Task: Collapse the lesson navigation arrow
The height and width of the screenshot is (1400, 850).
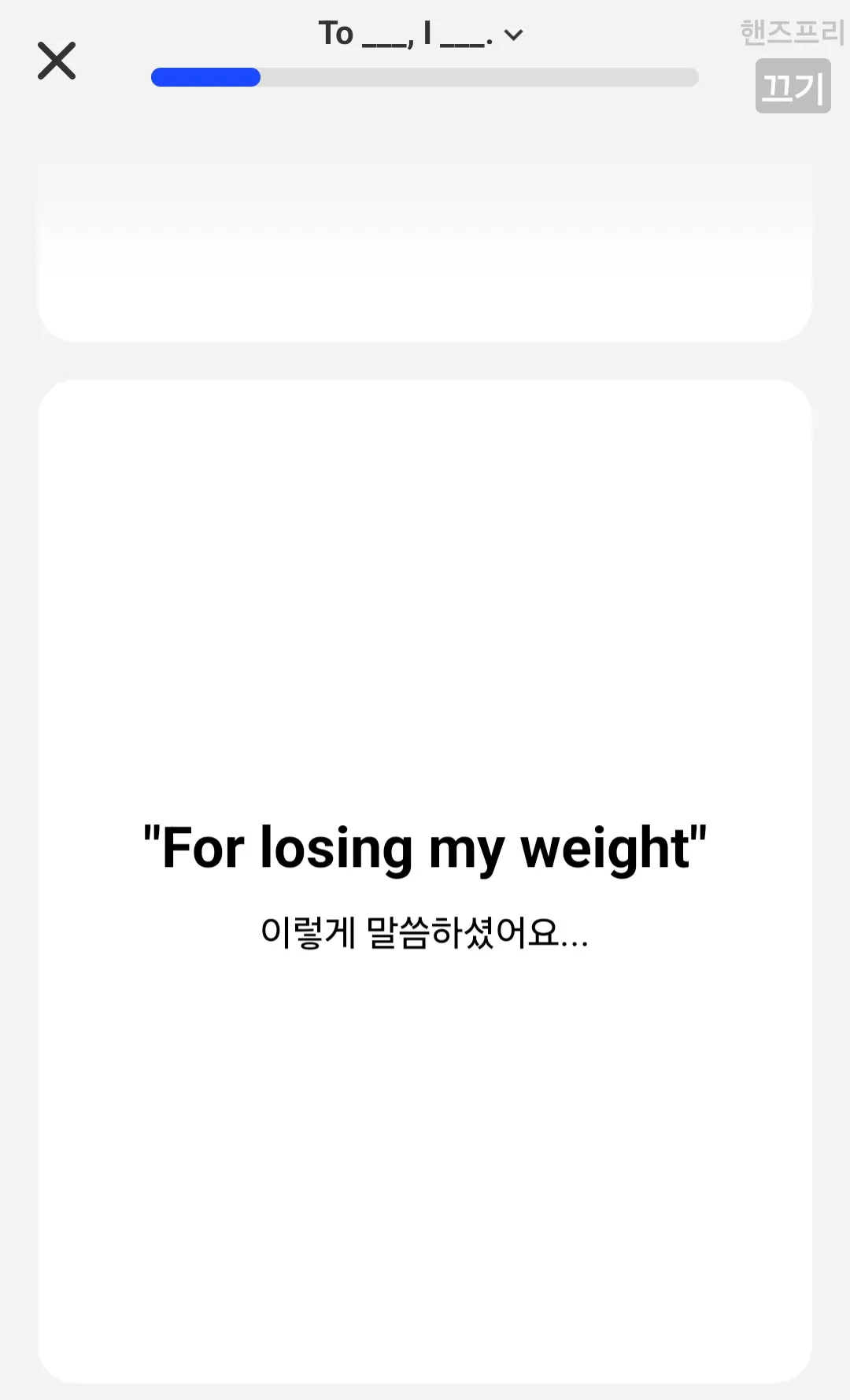Action: (515, 35)
